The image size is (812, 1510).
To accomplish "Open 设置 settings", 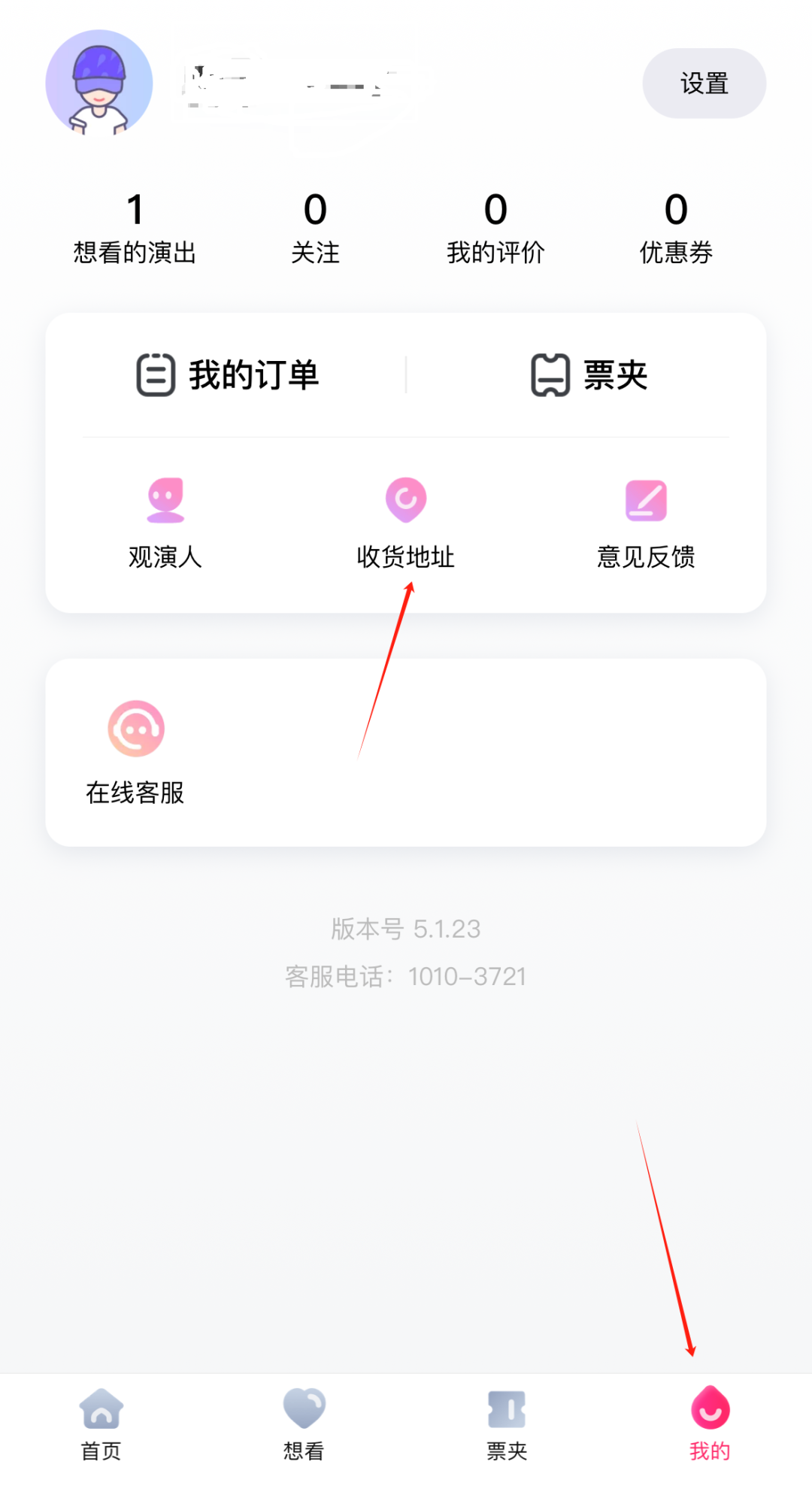I will tap(704, 83).
